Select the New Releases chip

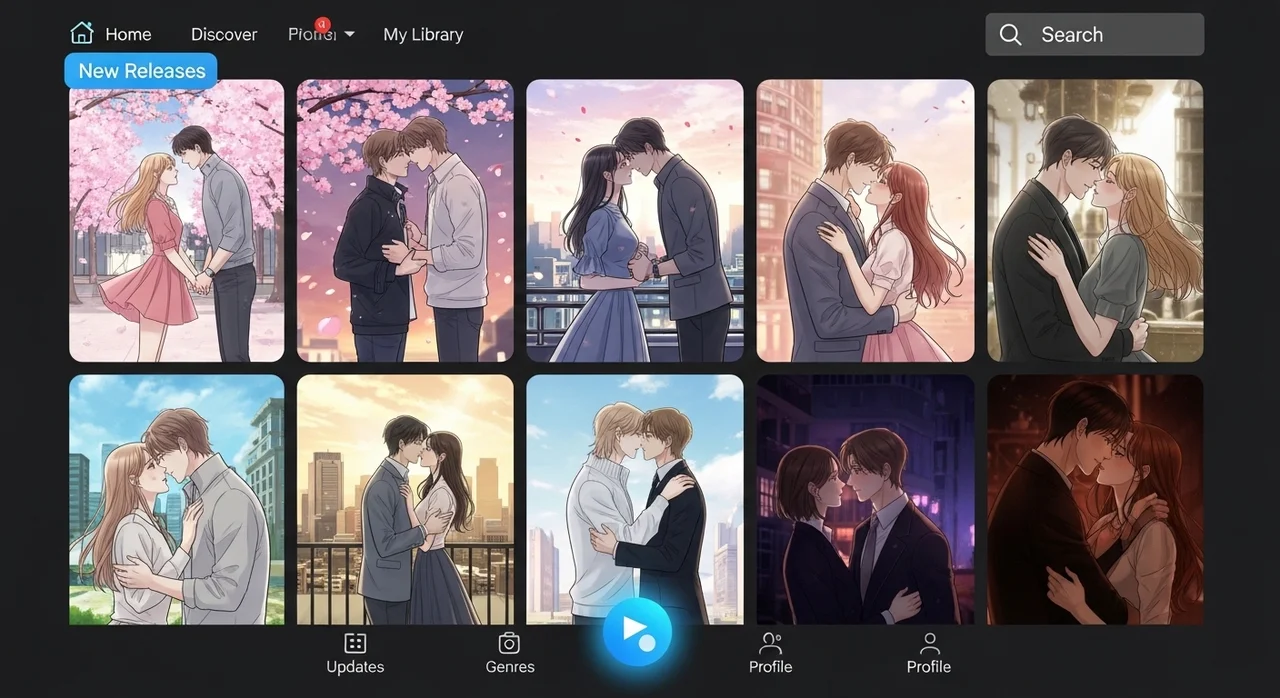141,71
